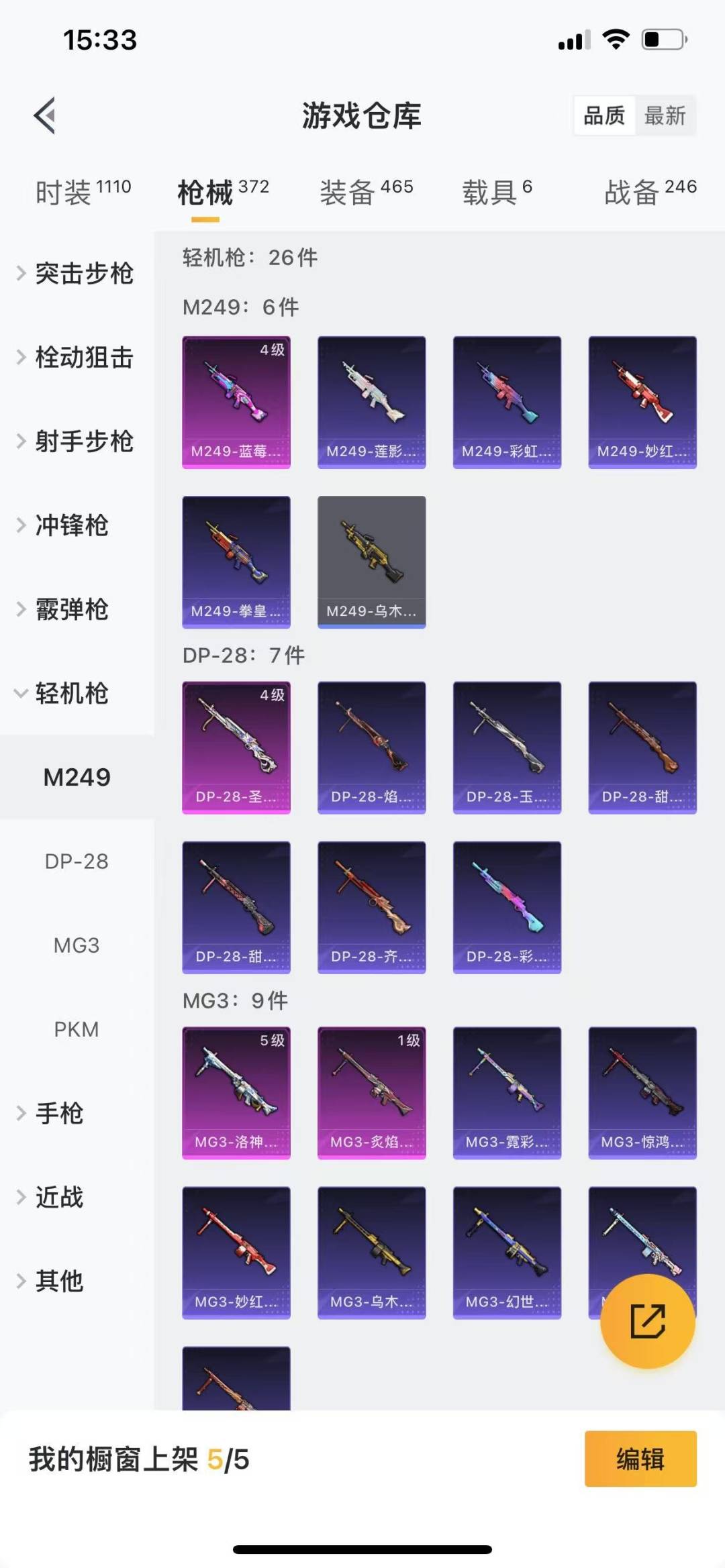Tap the yellow floating share button

(x=647, y=1321)
